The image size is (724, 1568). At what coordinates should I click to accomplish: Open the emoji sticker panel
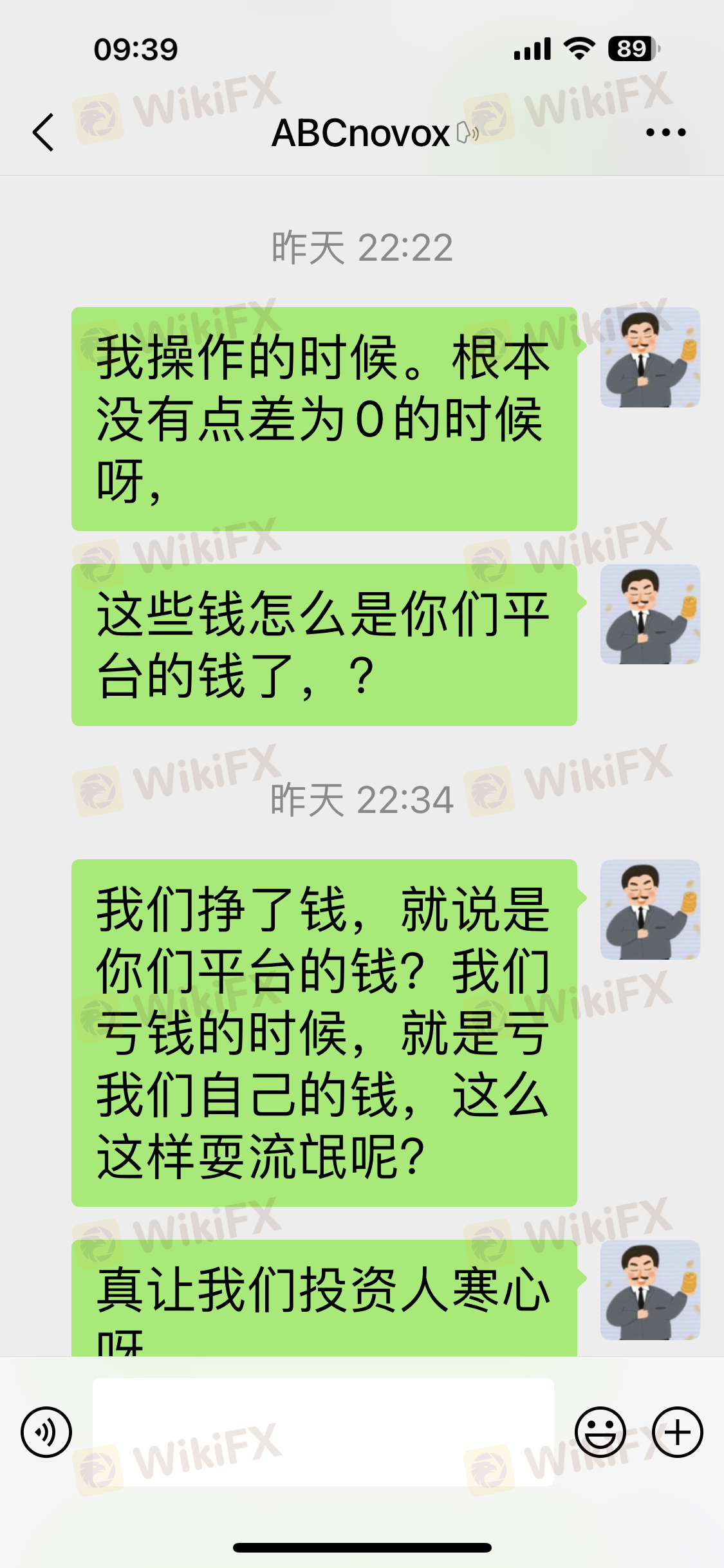(x=600, y=1432)
